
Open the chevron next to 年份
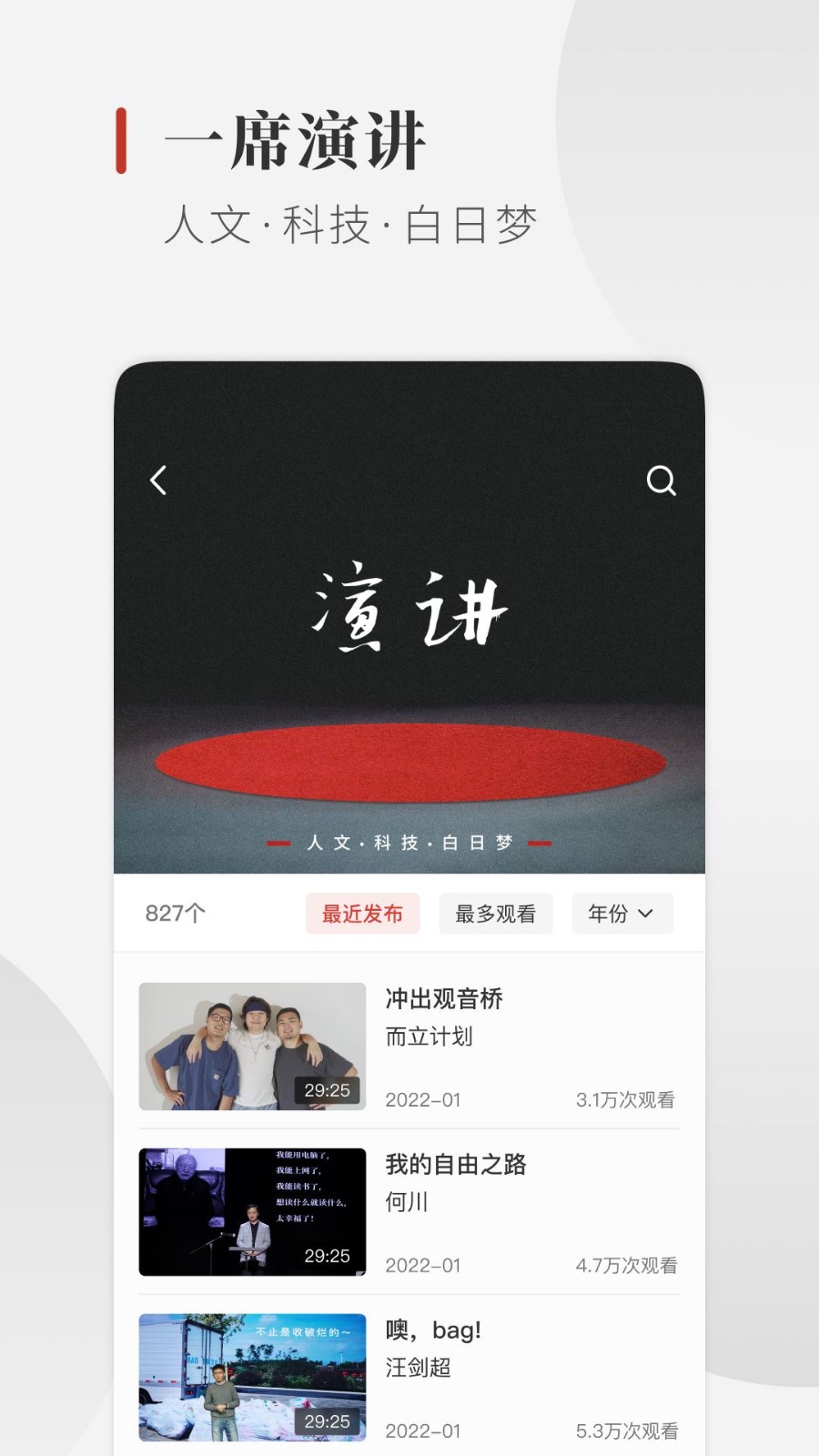point(646,914)
